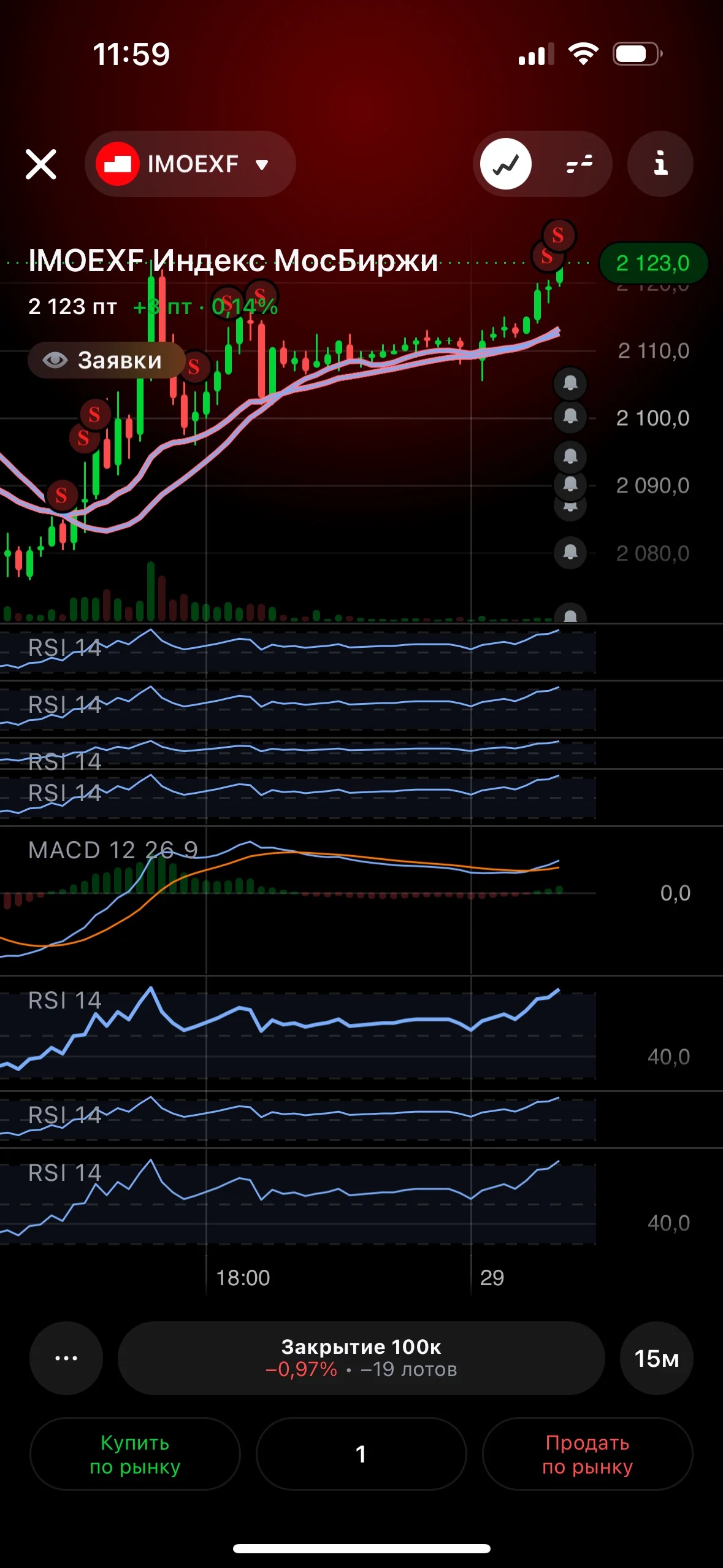Switch to the order book view
The image size is (723, 1568).
tap(579, 164)
